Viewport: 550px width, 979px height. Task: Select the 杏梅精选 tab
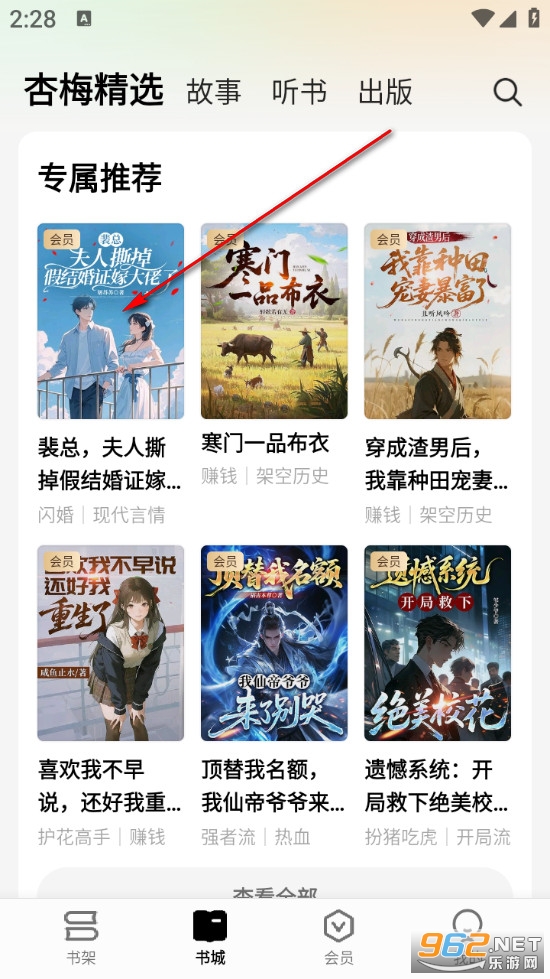pos(94,90)
